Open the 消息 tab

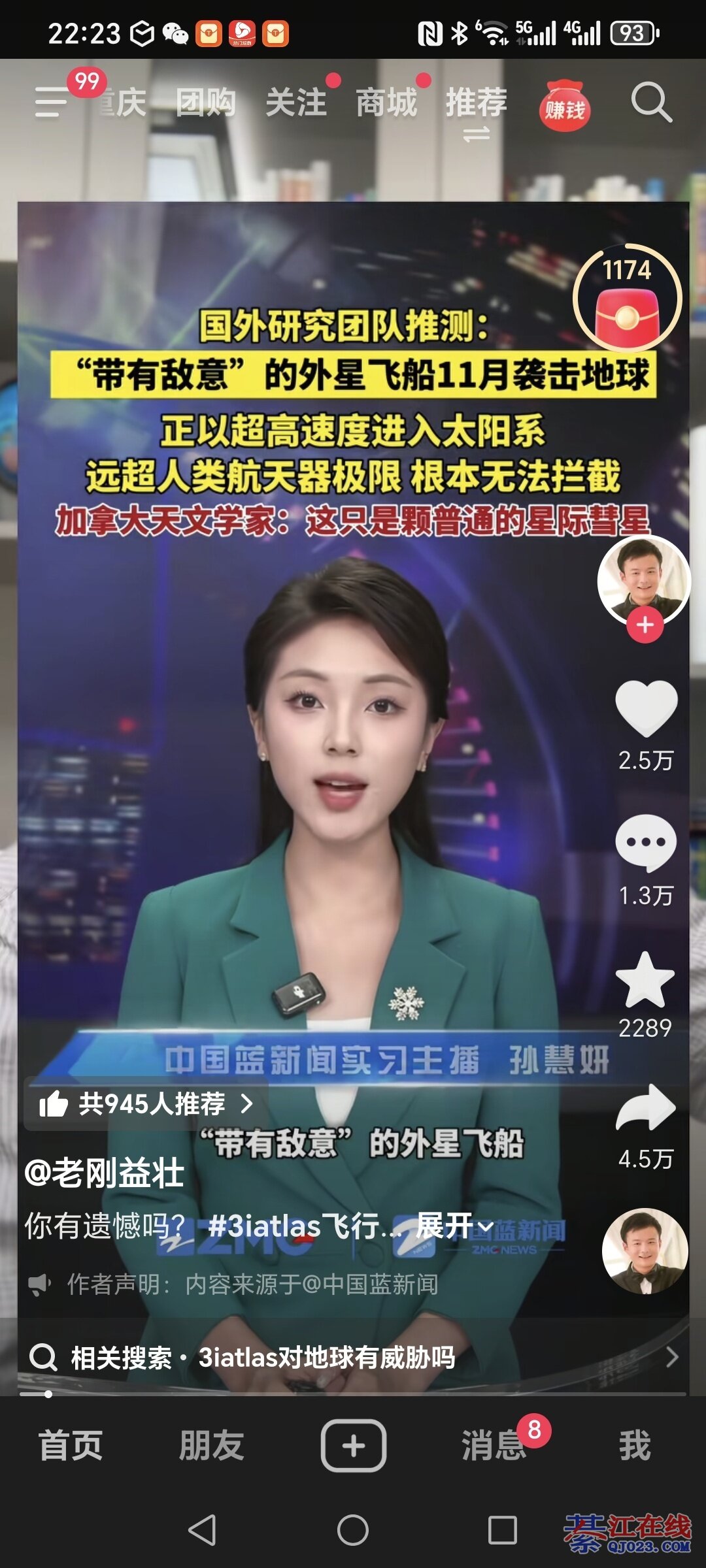click(x=494, y=1445)
